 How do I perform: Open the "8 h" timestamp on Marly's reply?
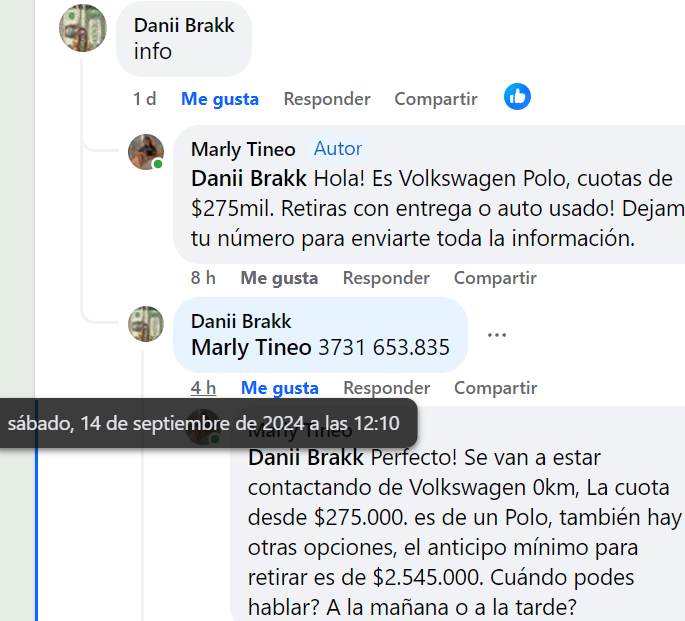tap(203, 278)
